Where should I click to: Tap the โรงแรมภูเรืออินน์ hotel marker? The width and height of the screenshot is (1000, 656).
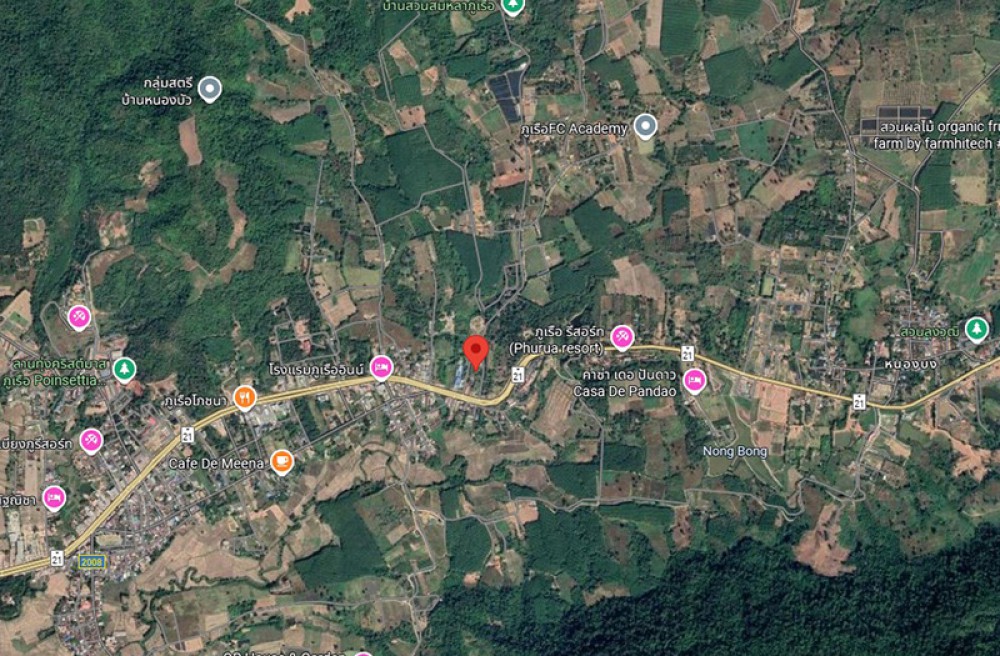[381, 367]
